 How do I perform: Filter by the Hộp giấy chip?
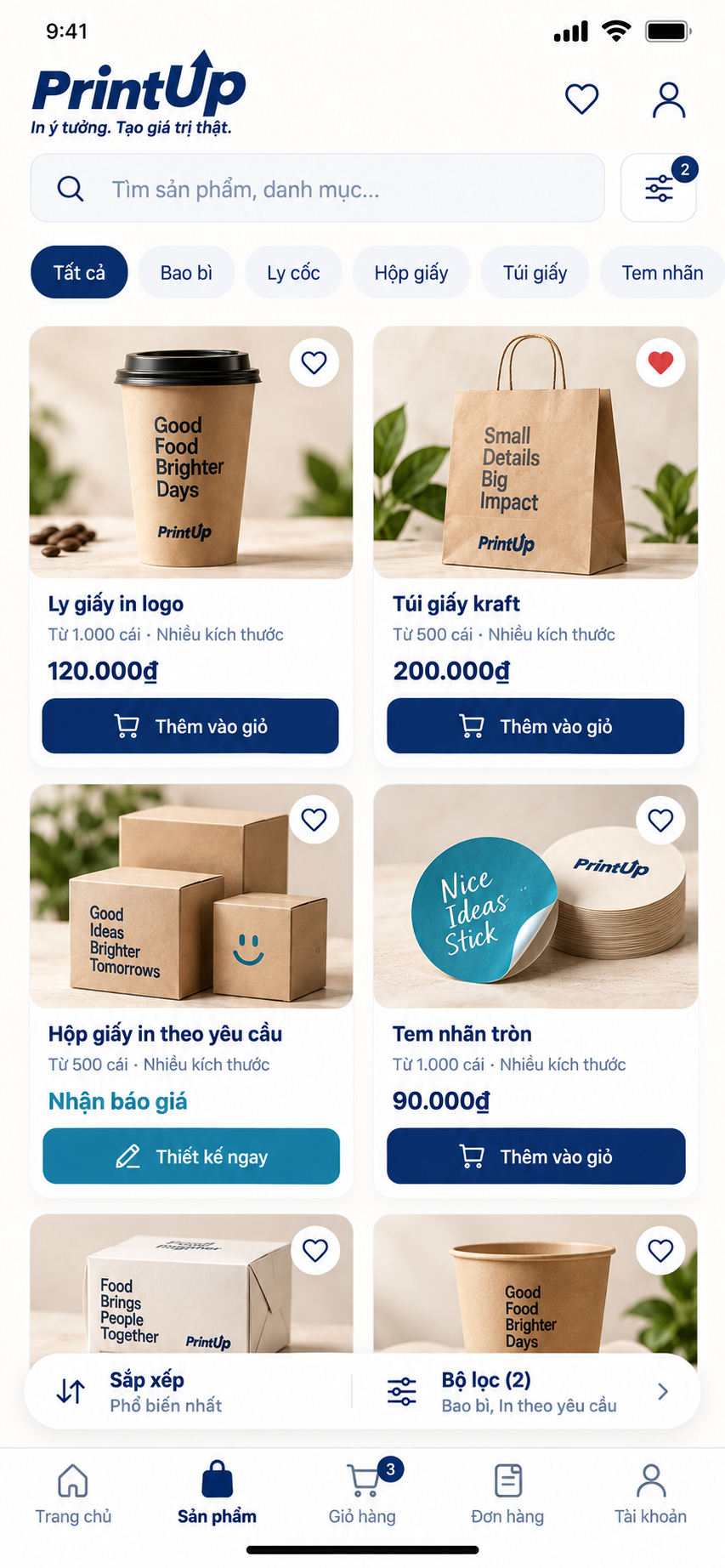(x=411, y=272)
